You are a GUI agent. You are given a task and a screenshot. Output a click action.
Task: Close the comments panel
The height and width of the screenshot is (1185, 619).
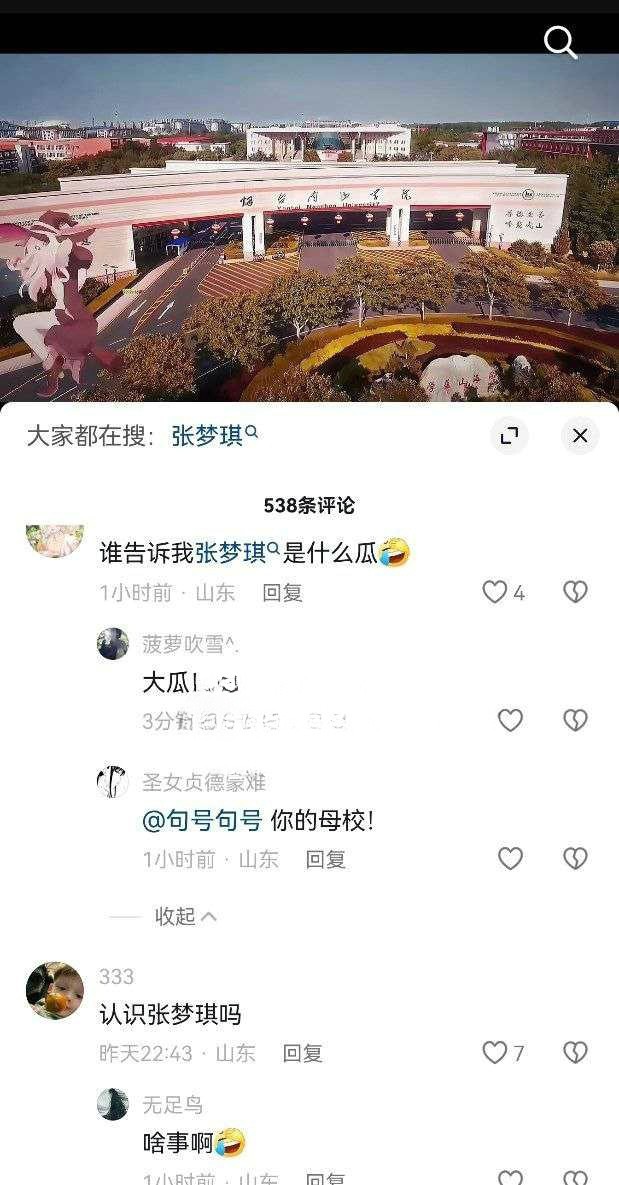[x=580, y=436]
